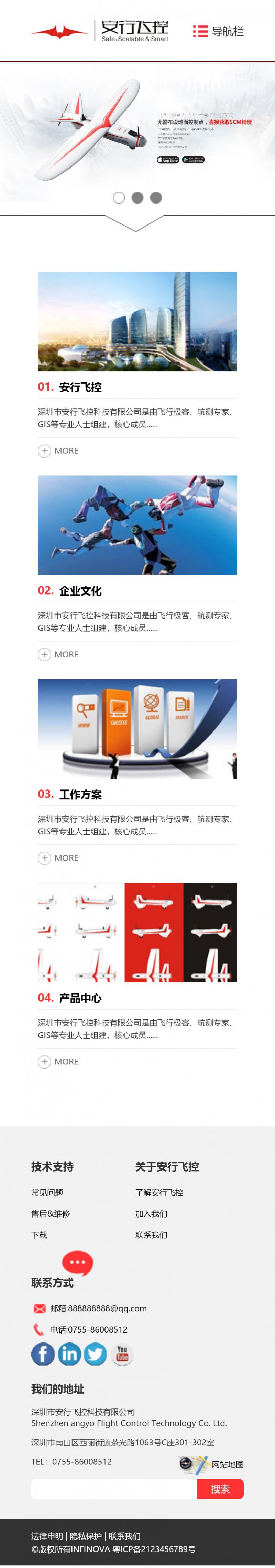Open 常见问题 link
Screen dimensions: 275x1568
point(47,1192)
